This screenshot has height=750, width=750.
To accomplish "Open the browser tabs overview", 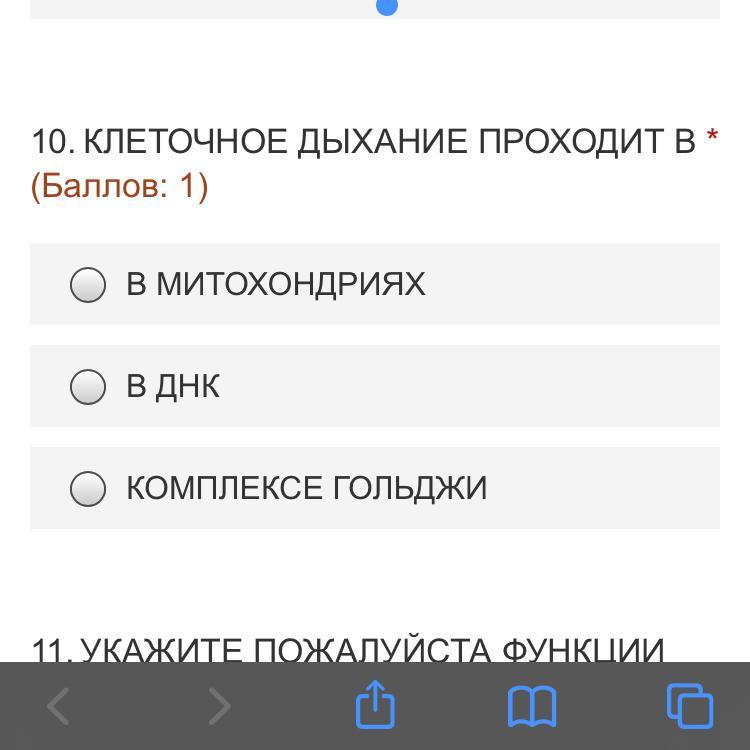I will (690, 706).
